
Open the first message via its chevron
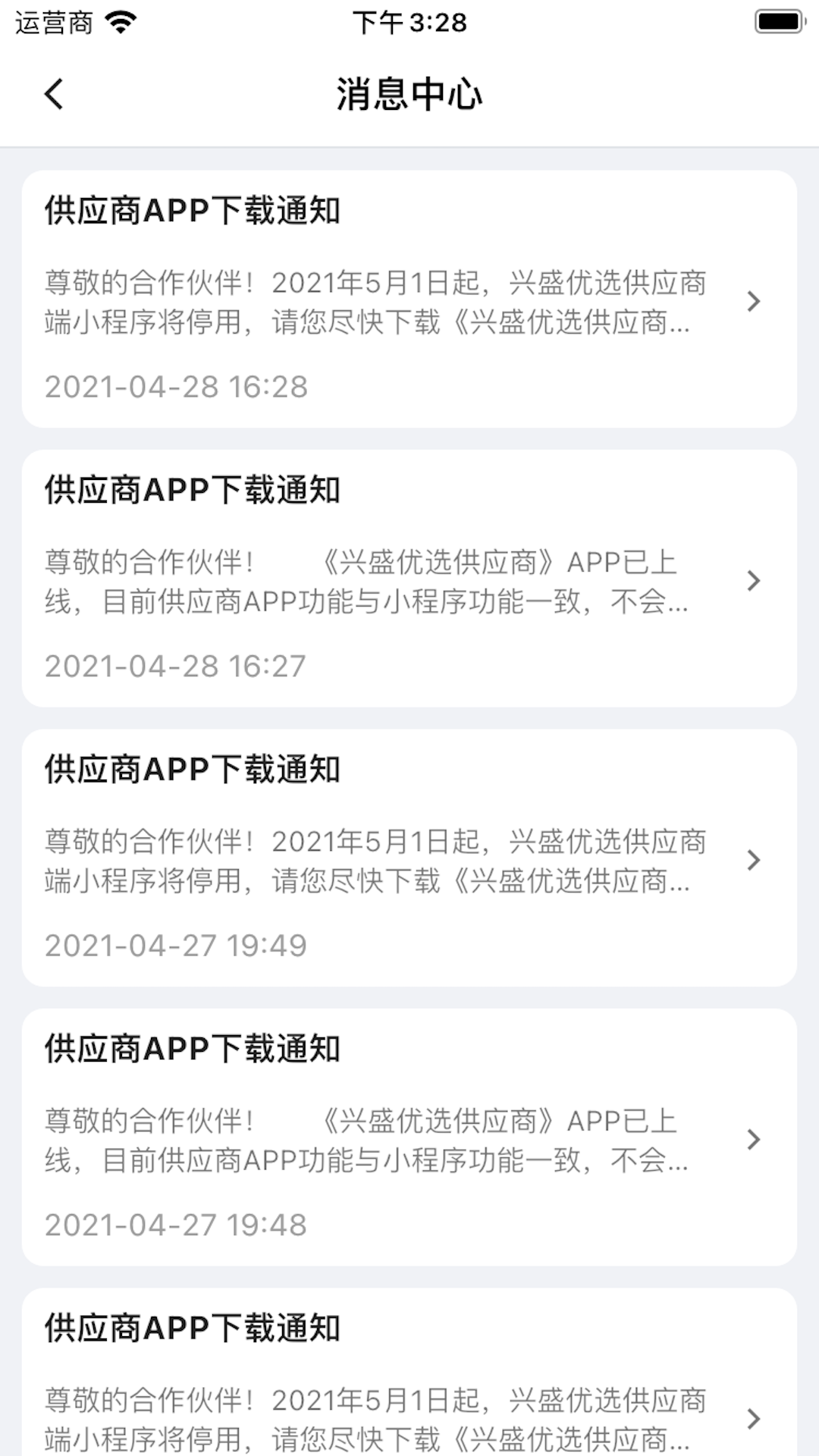coord(753,301)
